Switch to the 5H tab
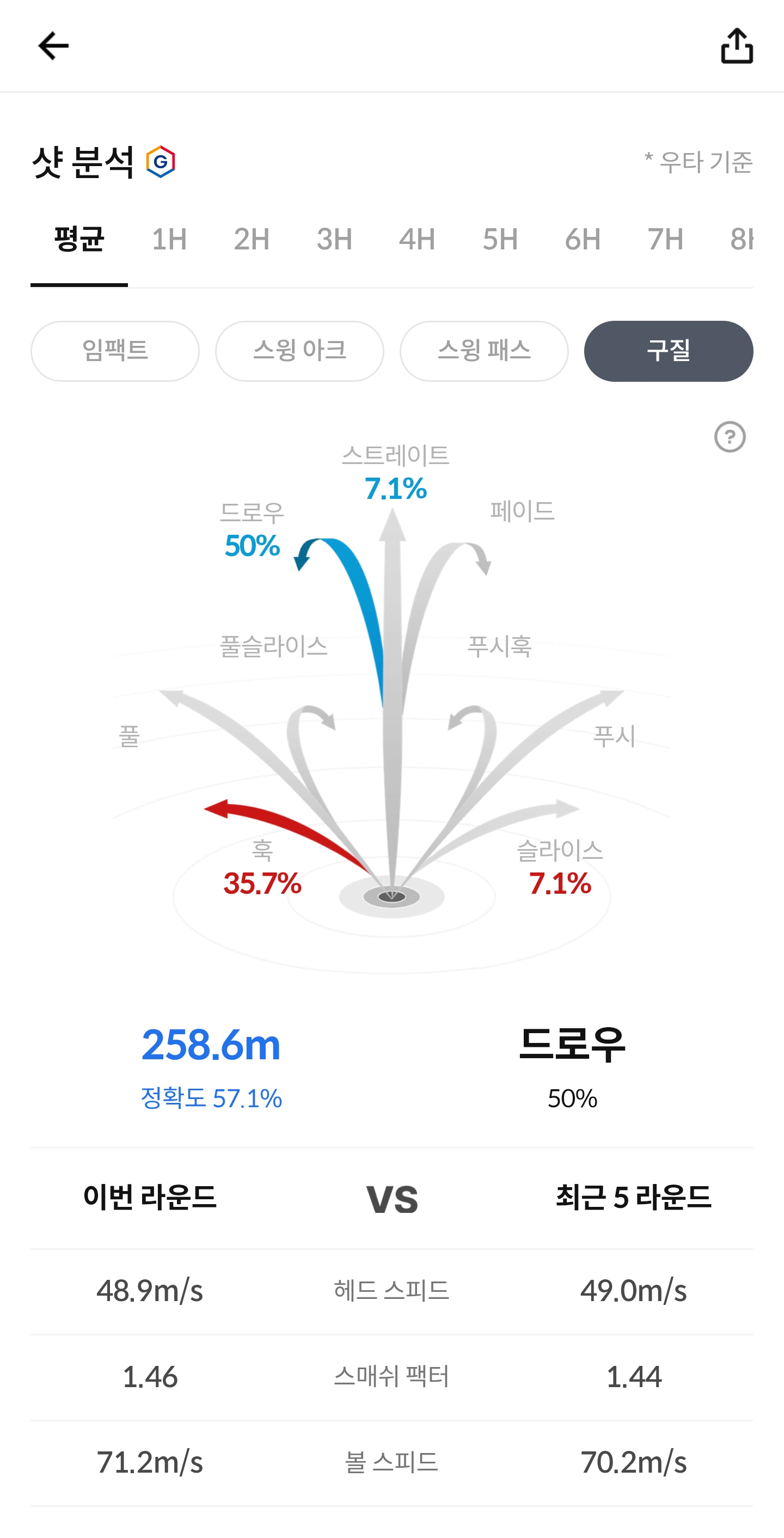This screenshot has width=784, height=1538. point(500,240)
